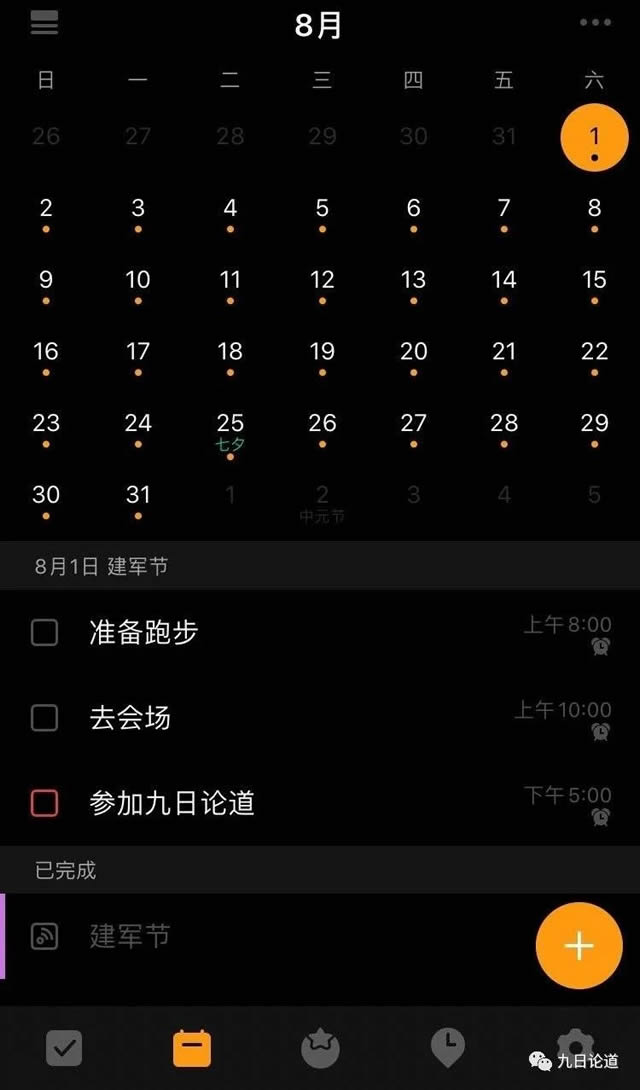640x1090 pixels.
Task: Switch to the task list checkmark tab
Action: point(64,1048)
